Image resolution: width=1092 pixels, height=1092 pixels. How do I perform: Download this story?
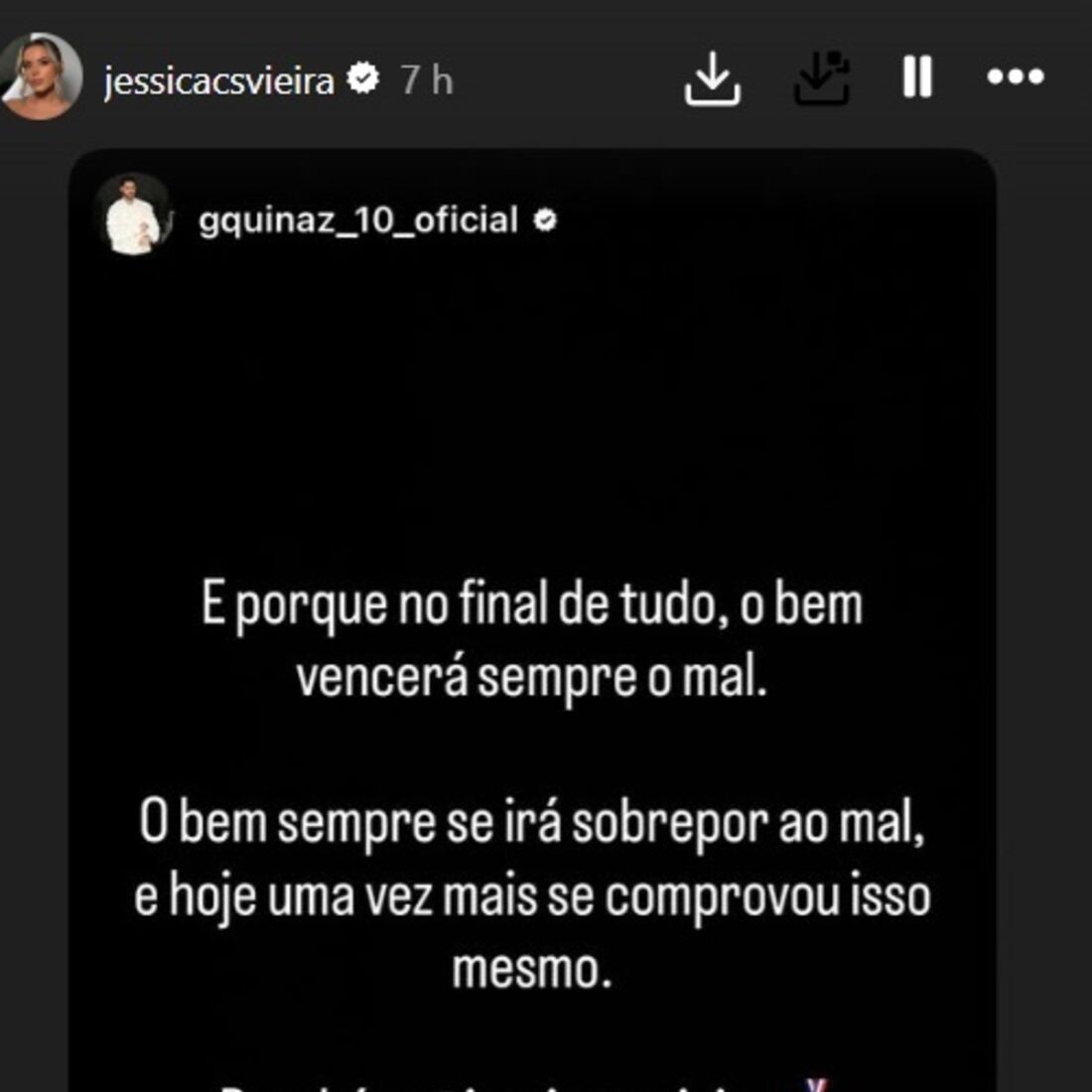click(712, 77)
